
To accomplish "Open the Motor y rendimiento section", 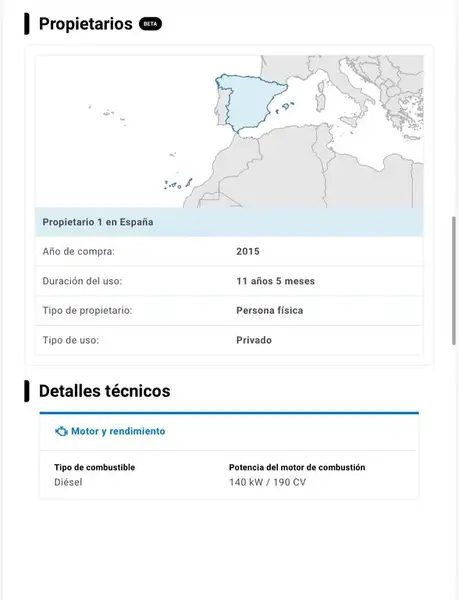I will [x=110, y=431].
